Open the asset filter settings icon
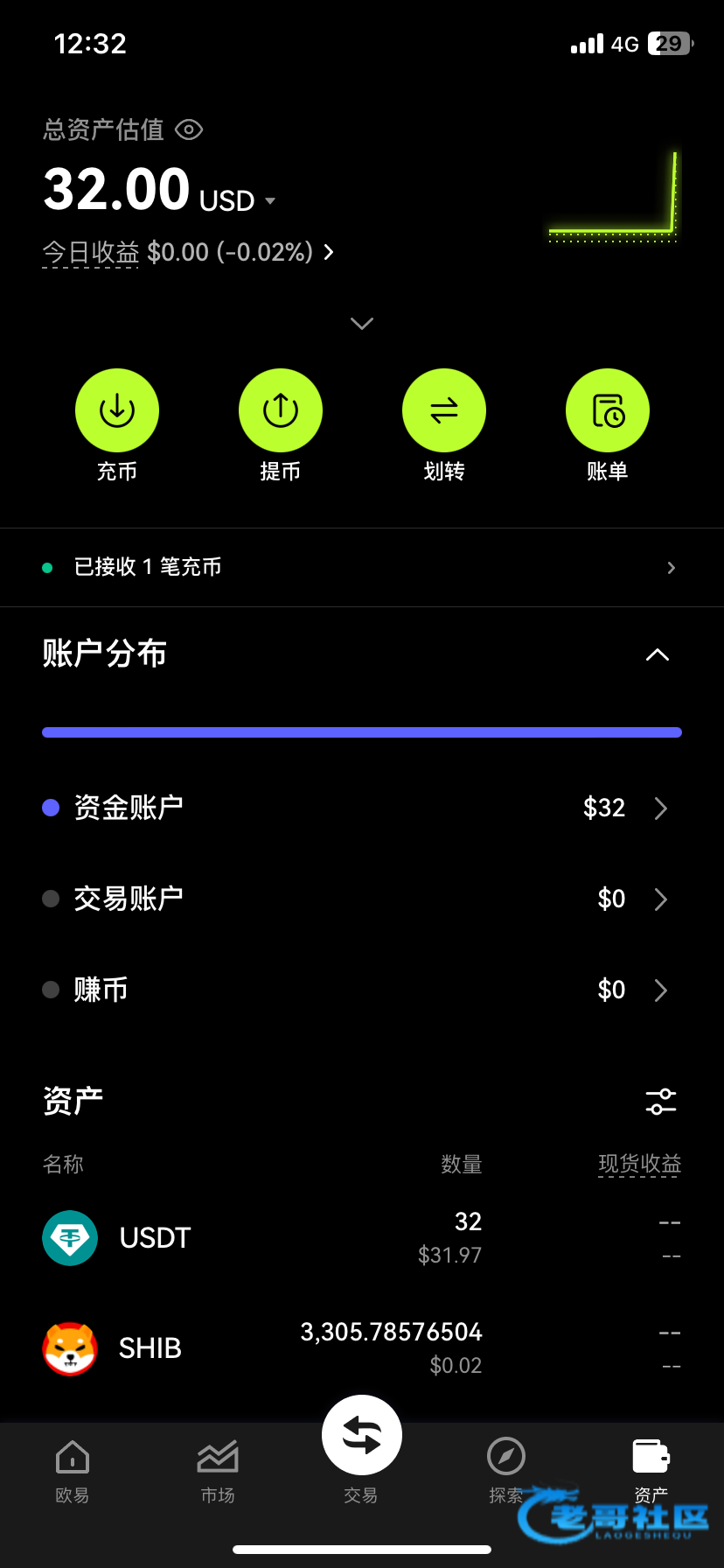724x1568 pixels. pyautogui.click(x=661, y=1102)
